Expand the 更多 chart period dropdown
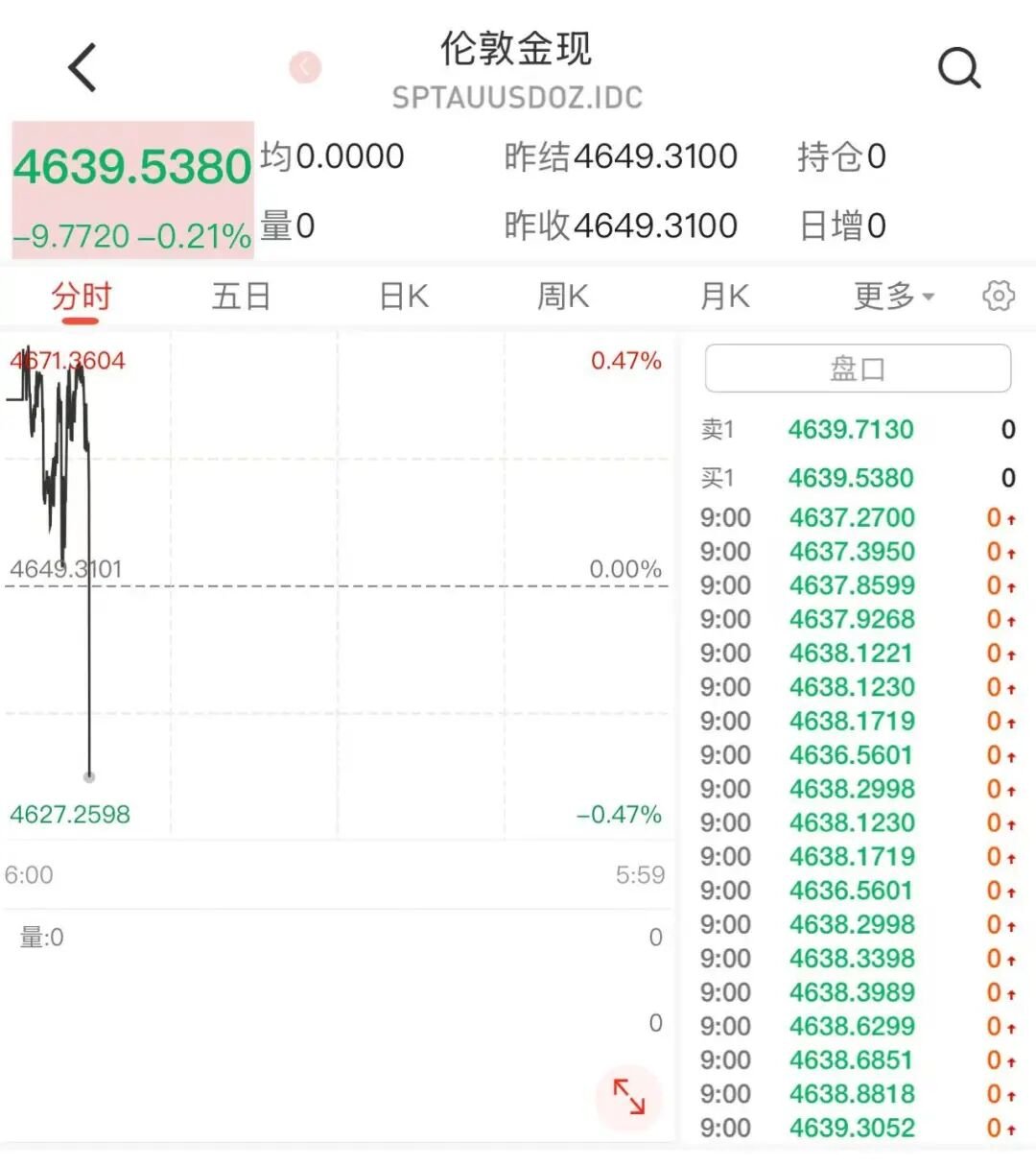The image size is (1036, 1166). [893, 297]
